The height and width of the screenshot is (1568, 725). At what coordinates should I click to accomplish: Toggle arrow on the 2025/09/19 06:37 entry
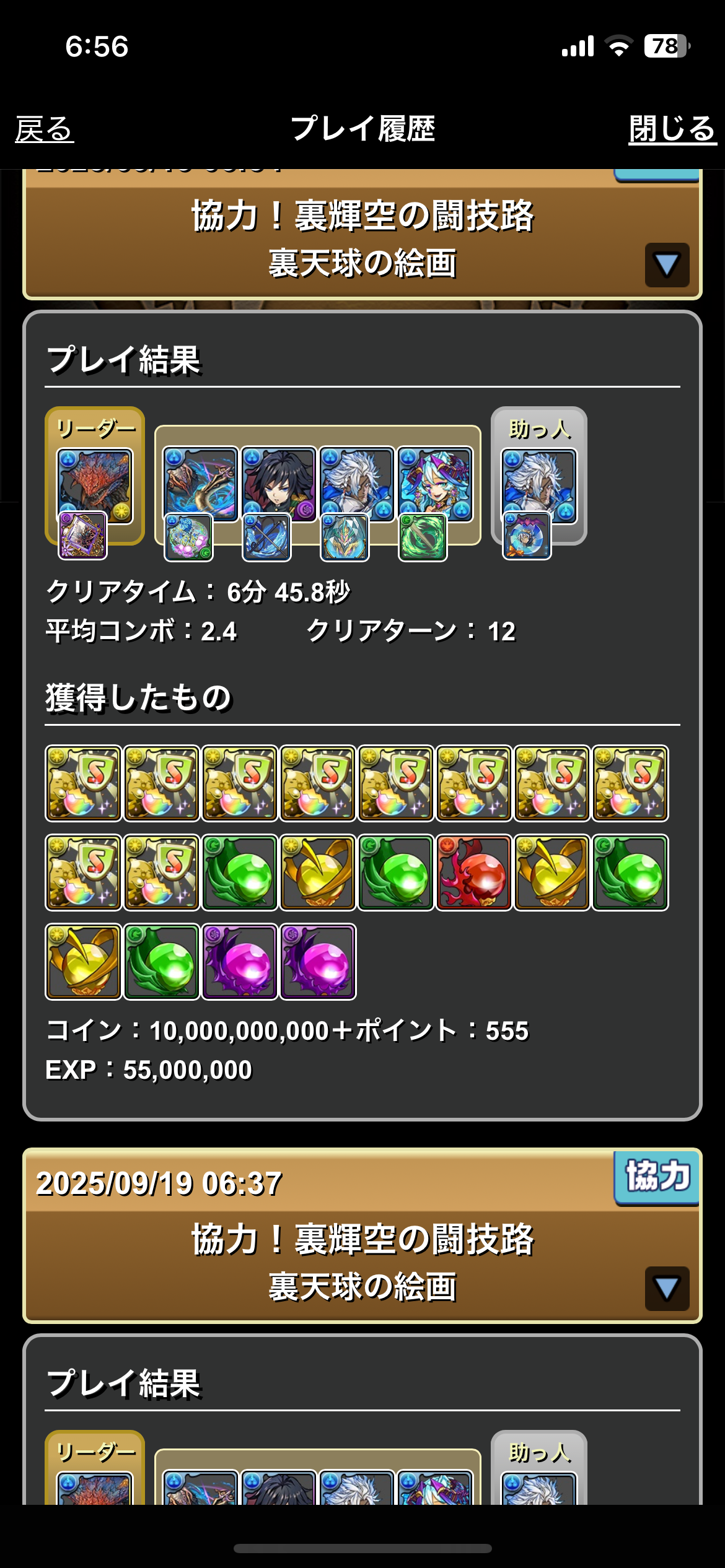point(667,1289)
